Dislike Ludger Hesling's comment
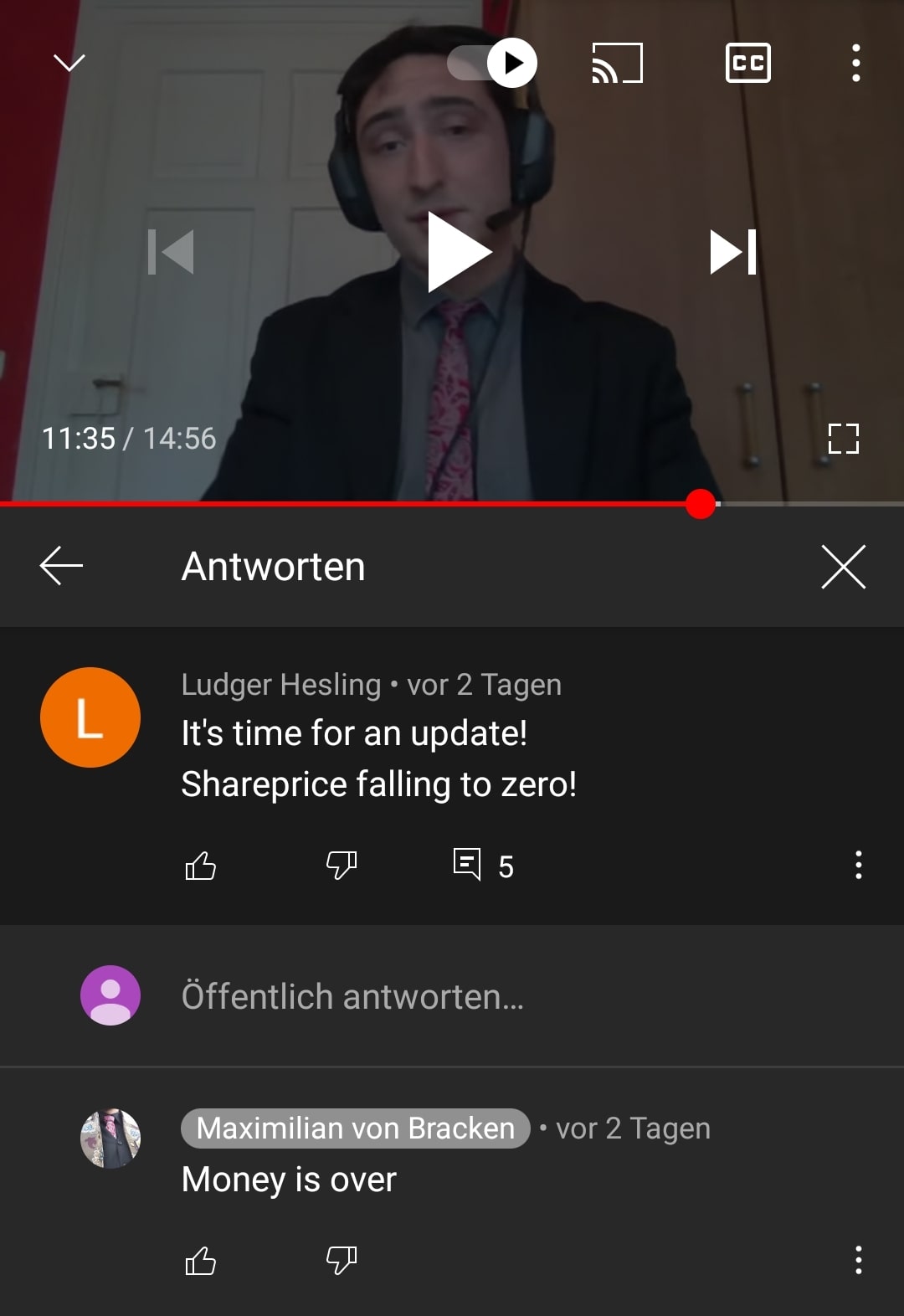904x1316 pixels. tap(342, 866)
